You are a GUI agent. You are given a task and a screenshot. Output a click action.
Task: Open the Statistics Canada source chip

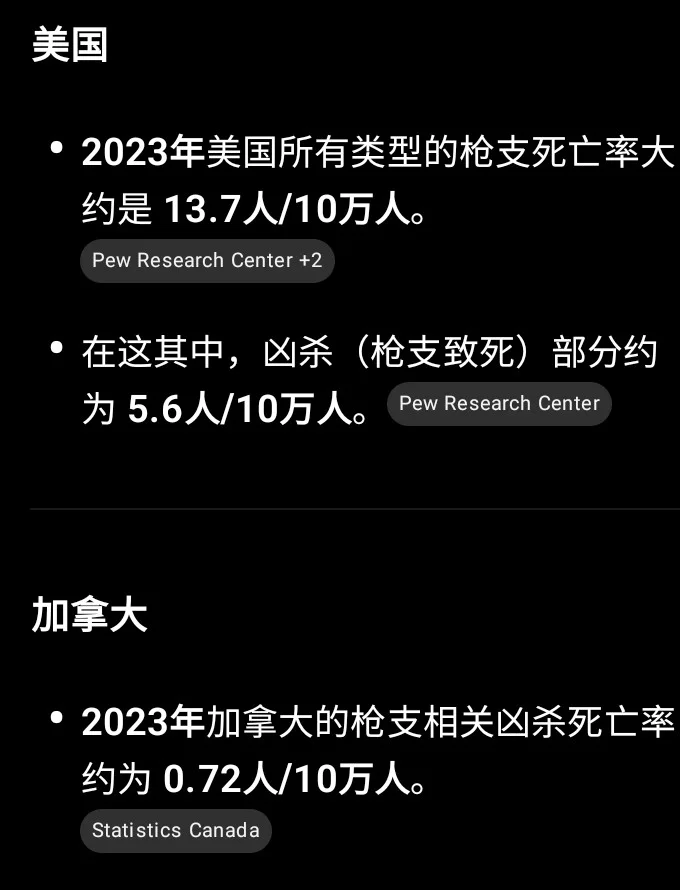pos(175,830)
